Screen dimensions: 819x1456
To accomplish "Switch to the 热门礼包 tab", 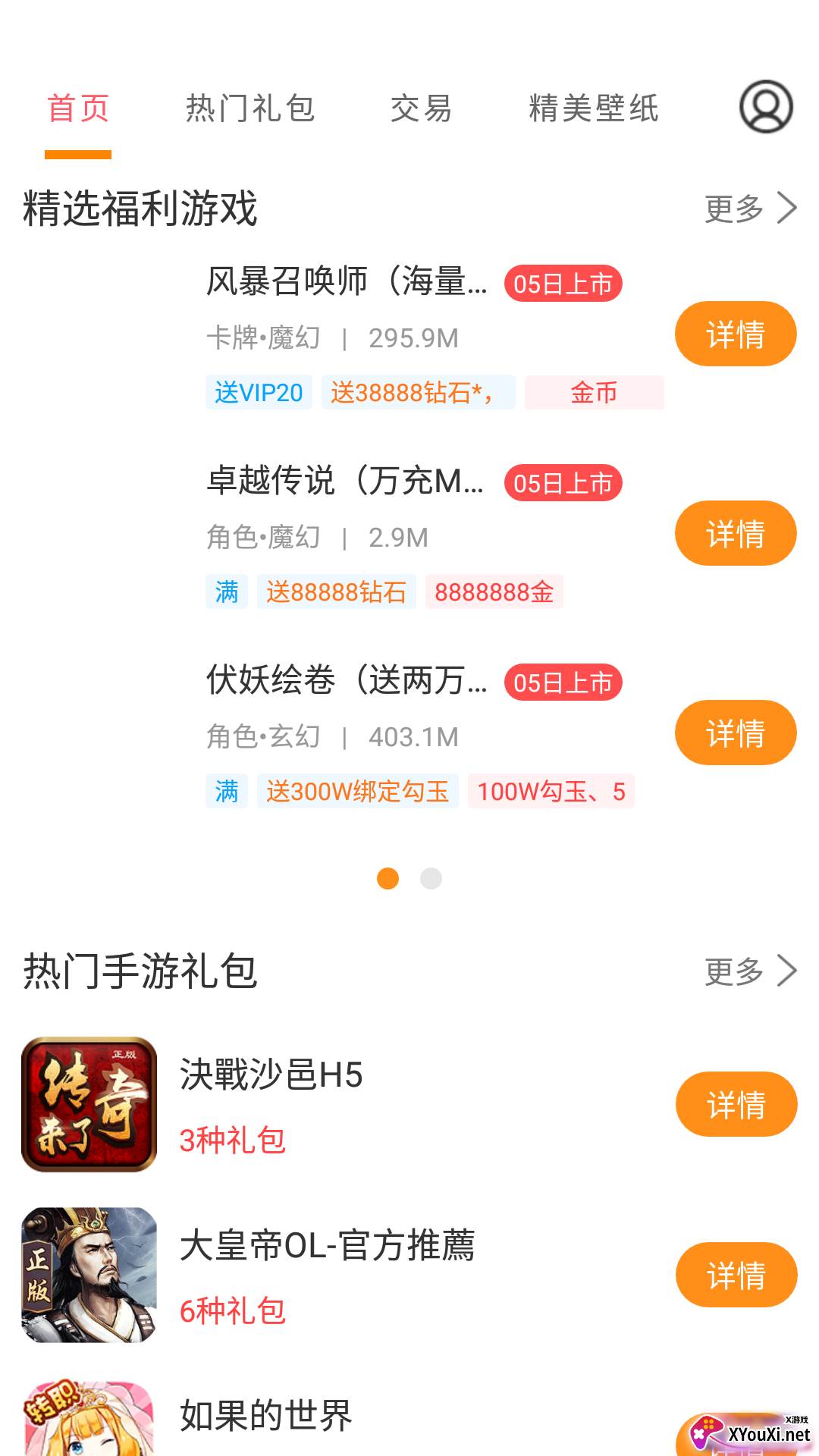I will click(249, 109).
